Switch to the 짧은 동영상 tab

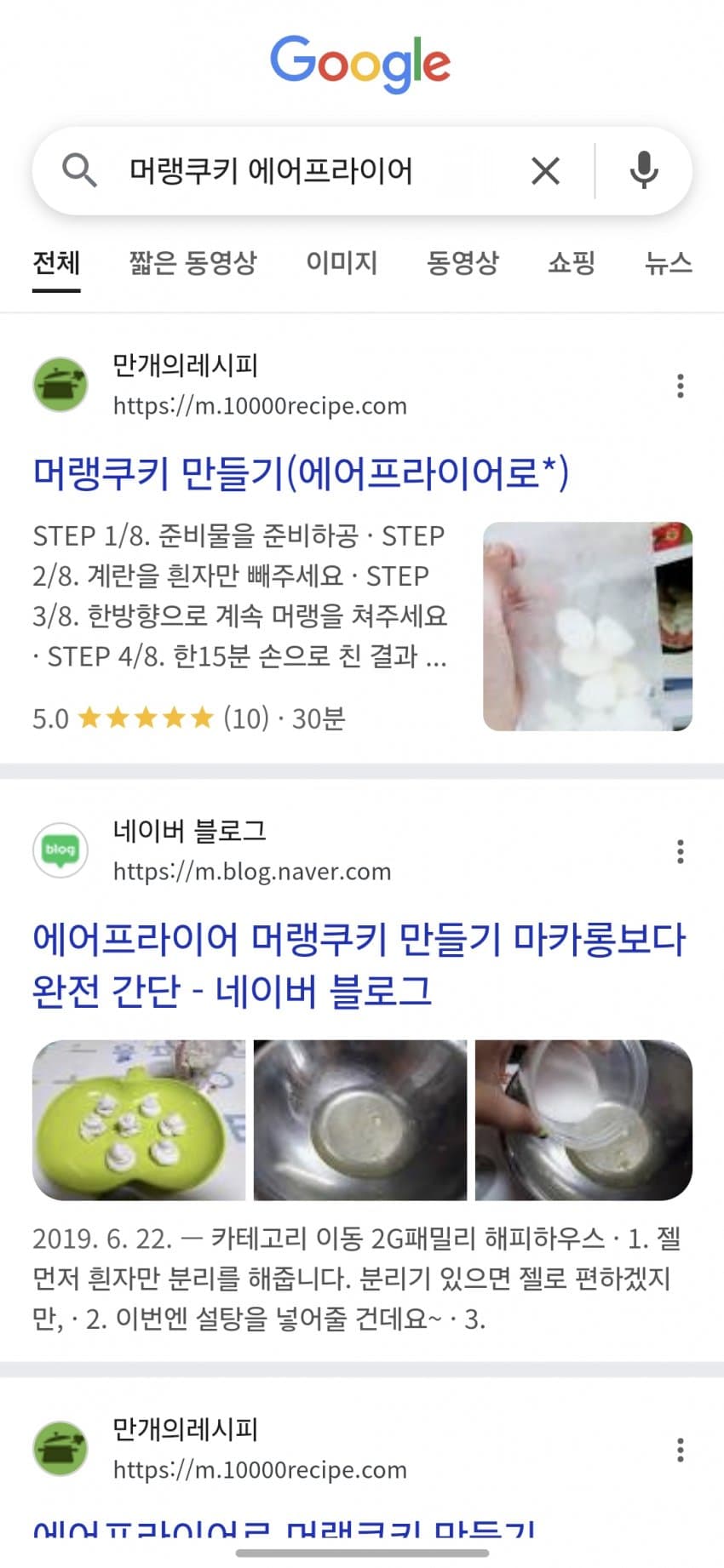click(192, 262)
